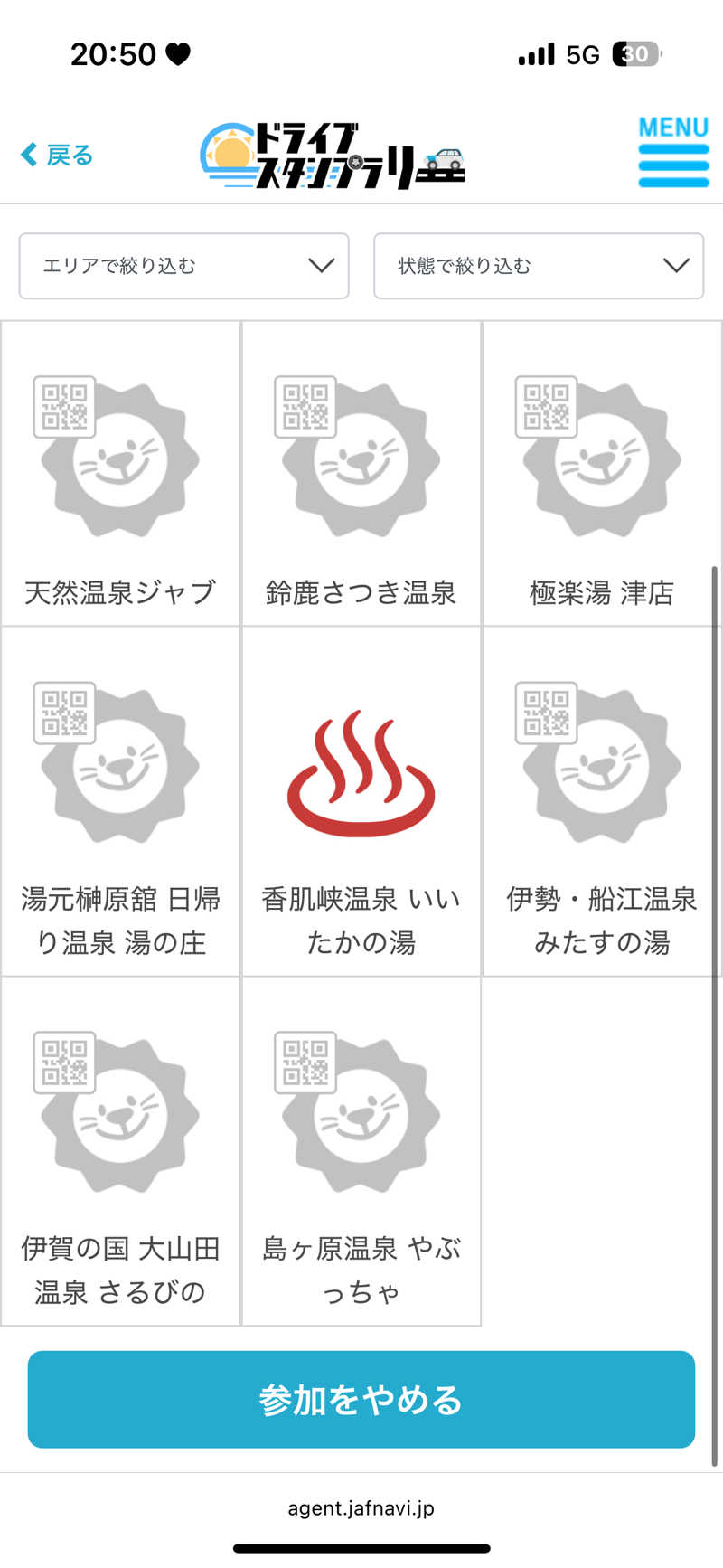The width and height of the screenshot is (723, 1568).
Task: Select 伊賀の国 大山田温泉 さるびの tile
Action: [x=120, y=1150]
